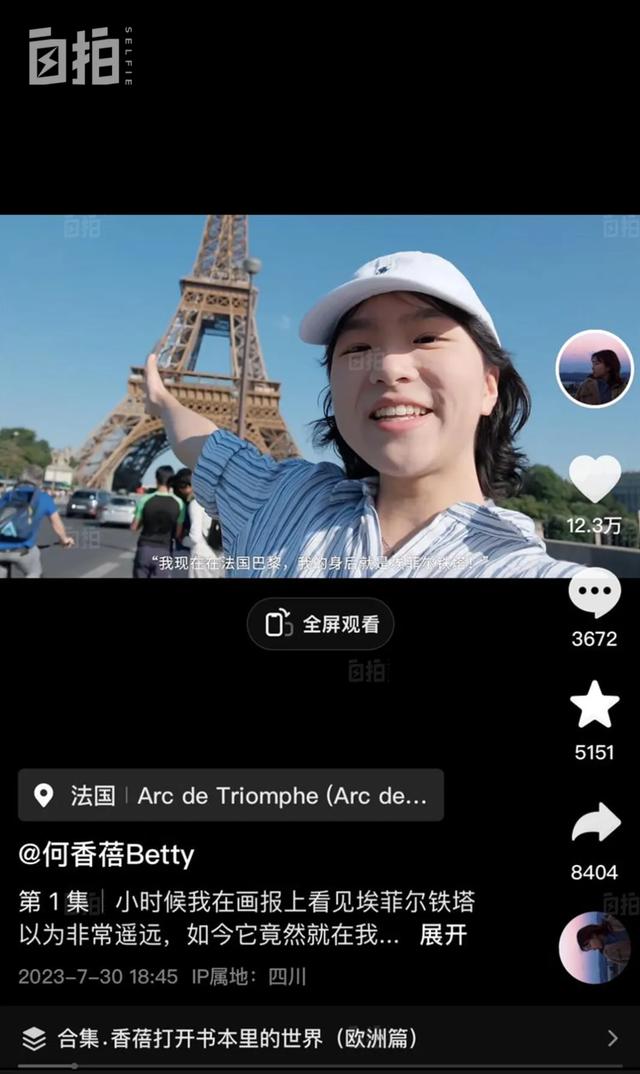Viewport: 640px width, 1074px height.
Task: Expand the caption with 展开
Action: [443, 936]
